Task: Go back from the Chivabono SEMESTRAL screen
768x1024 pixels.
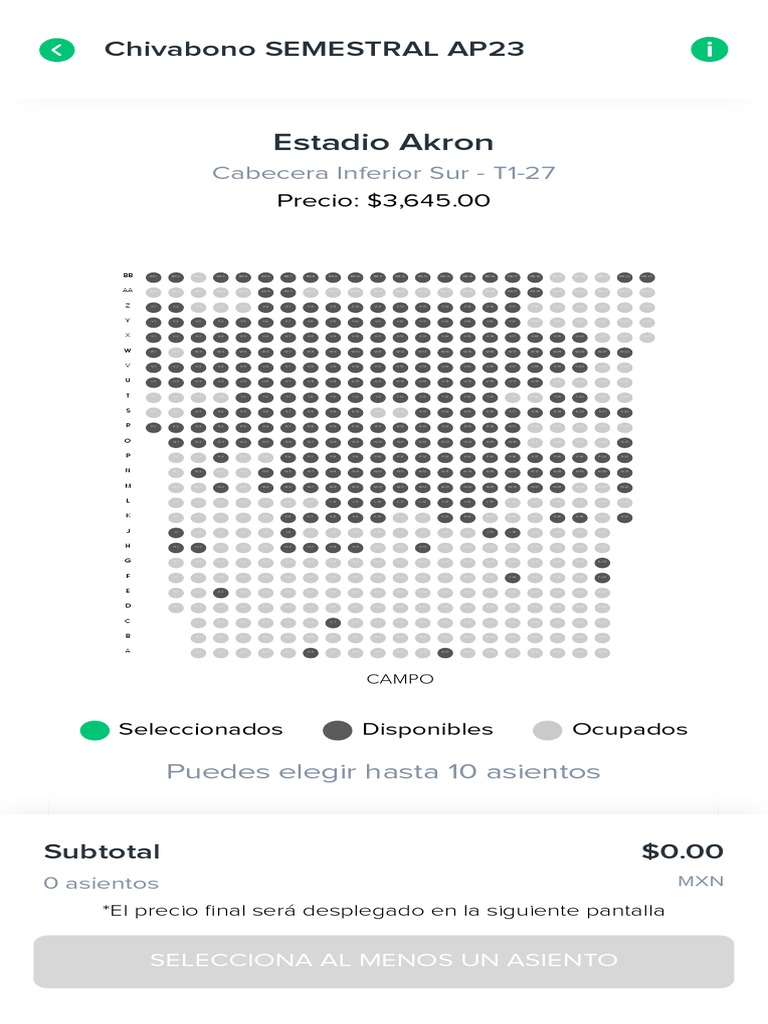Action: (57, 49)
